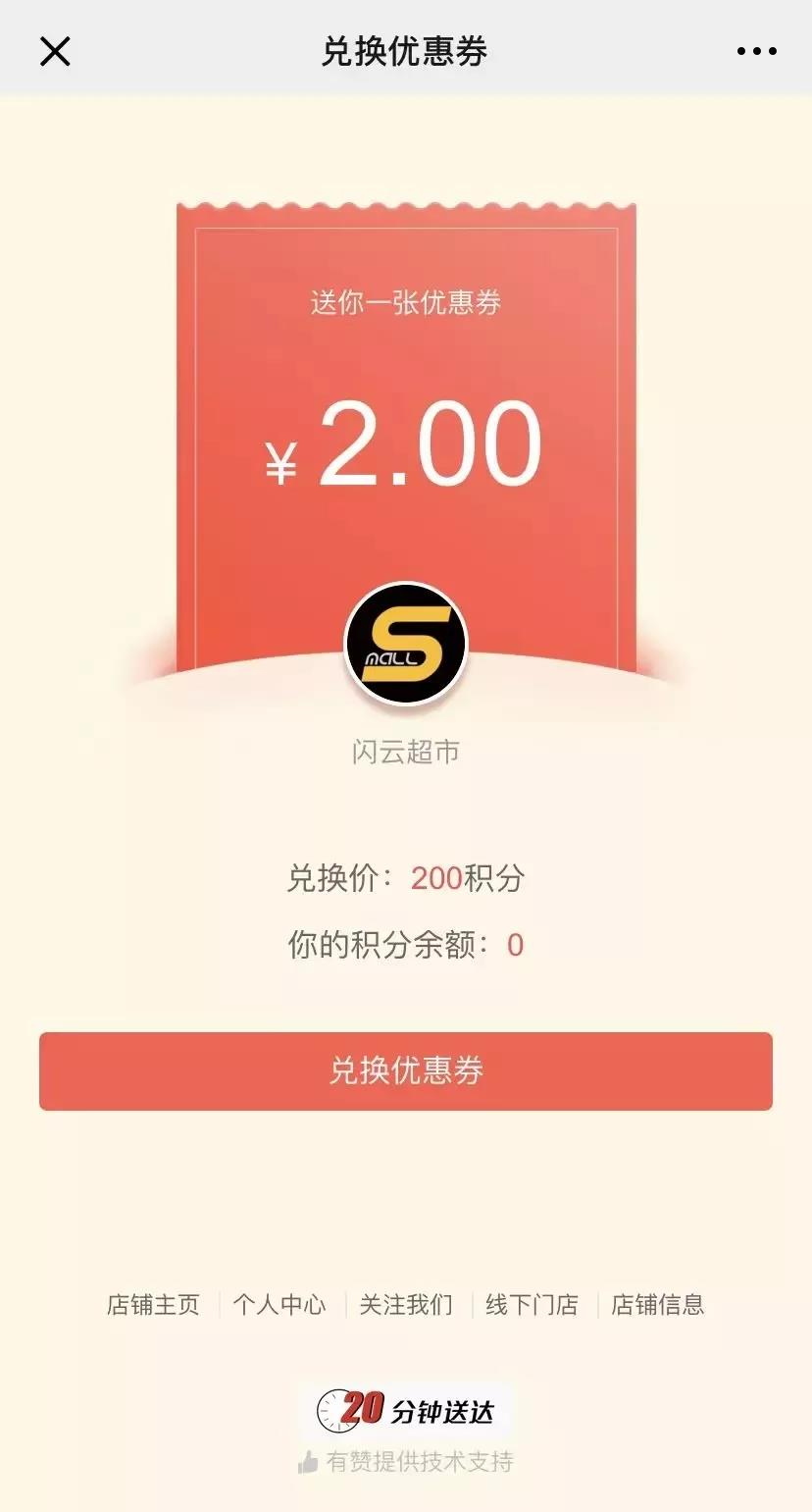Screen dimensions: 812x1512
Task: Open the three-dot overflow menu
Action: (x=757, y=51)
